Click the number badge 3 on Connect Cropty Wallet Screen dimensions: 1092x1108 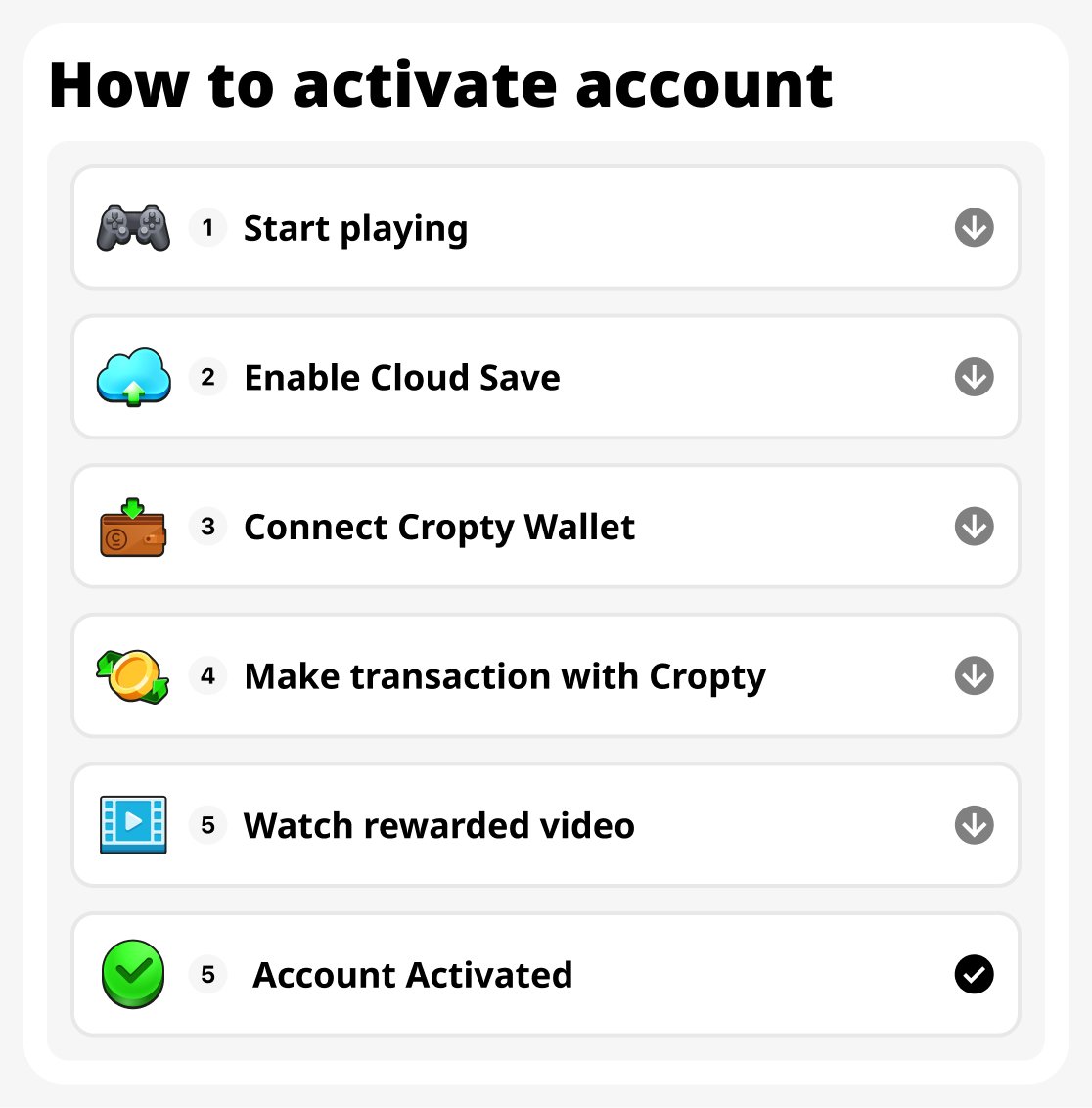pyautogui.click(x=207, y=527)
